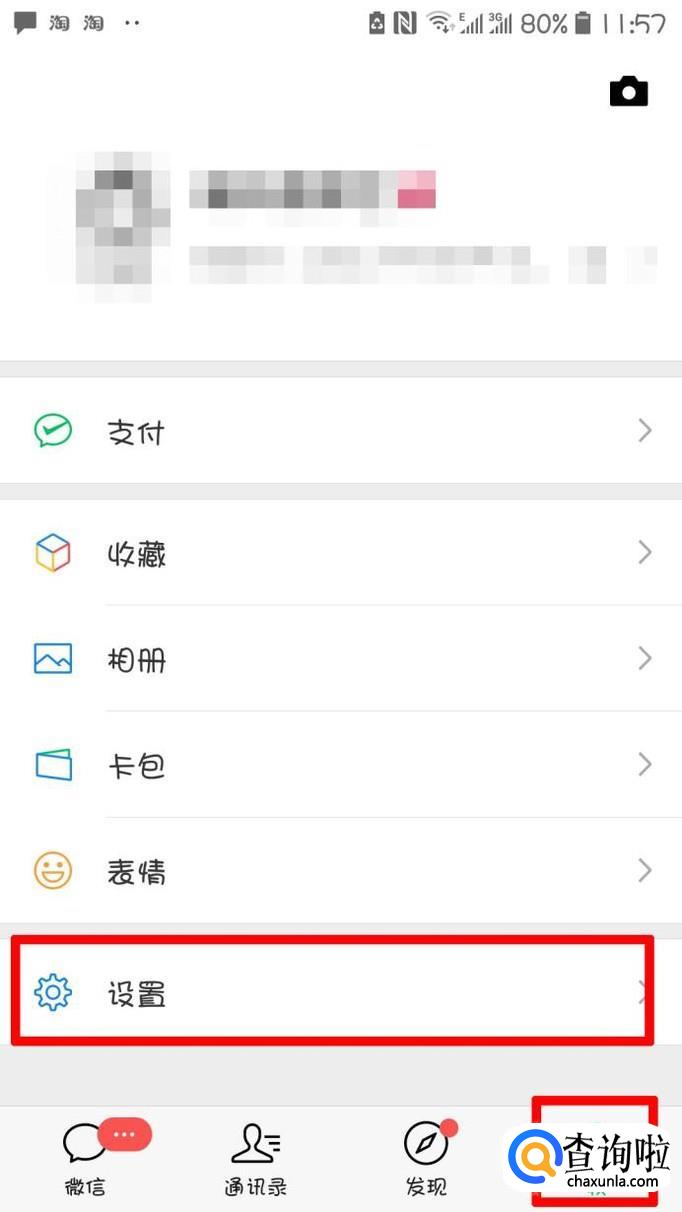Switch to the 发现 discover tab
Image resolution: width=682 pixels, height=1212 pixels.
pos(427,1158)
